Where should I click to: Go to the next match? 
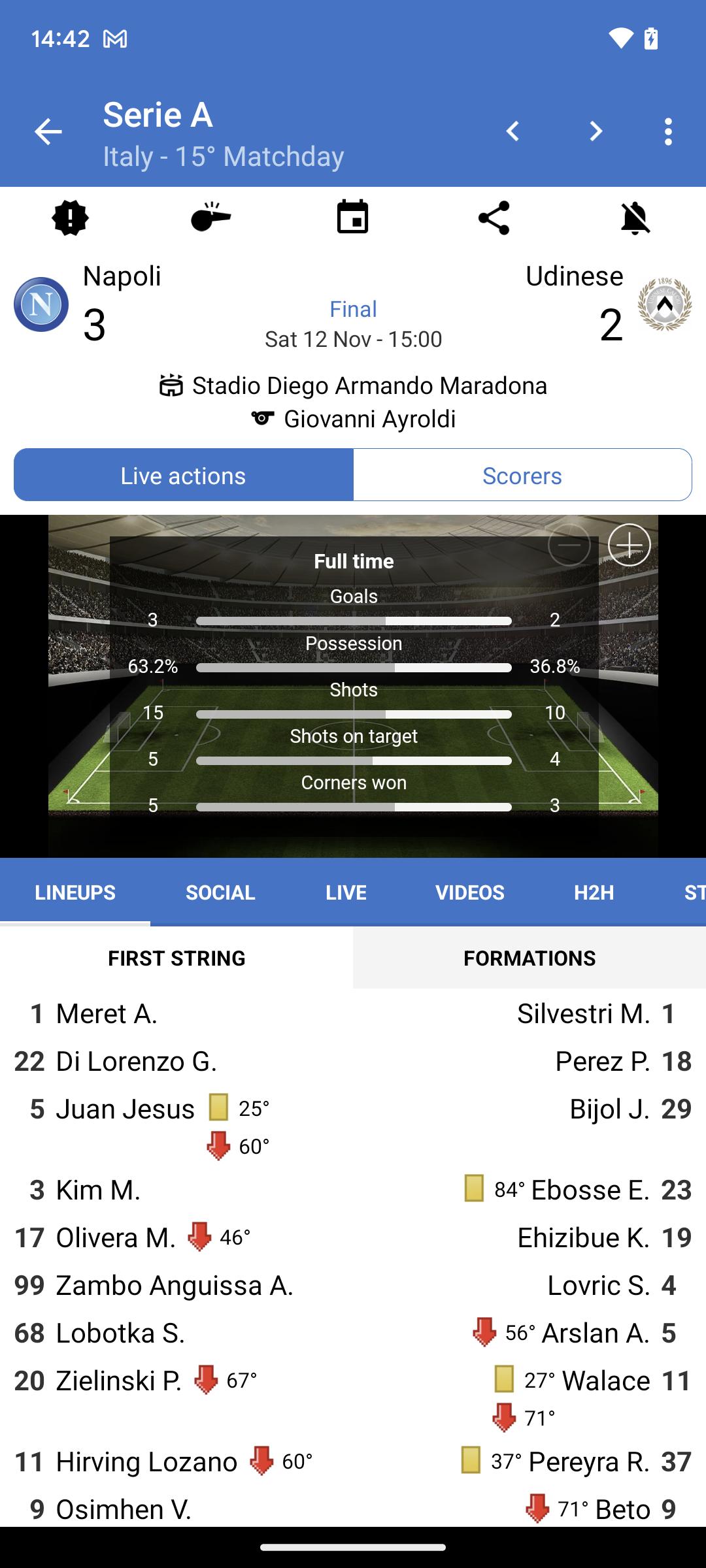(x=596, y=131)
